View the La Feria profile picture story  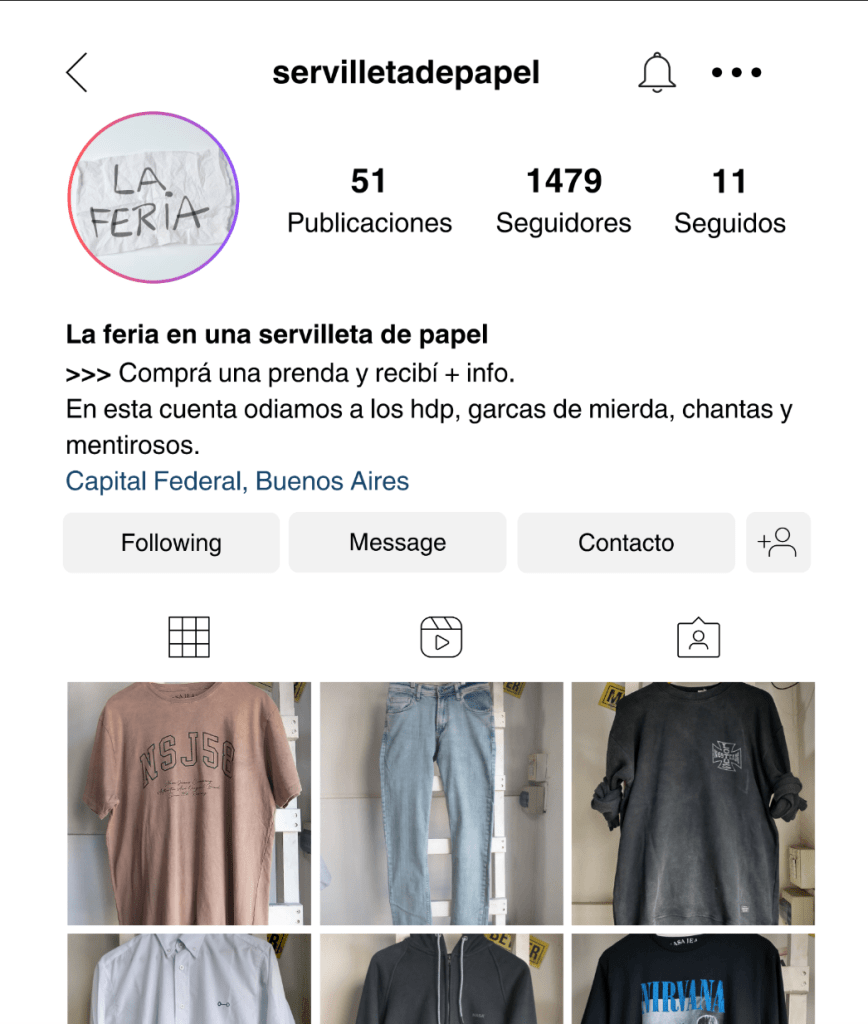pos(153,197)
